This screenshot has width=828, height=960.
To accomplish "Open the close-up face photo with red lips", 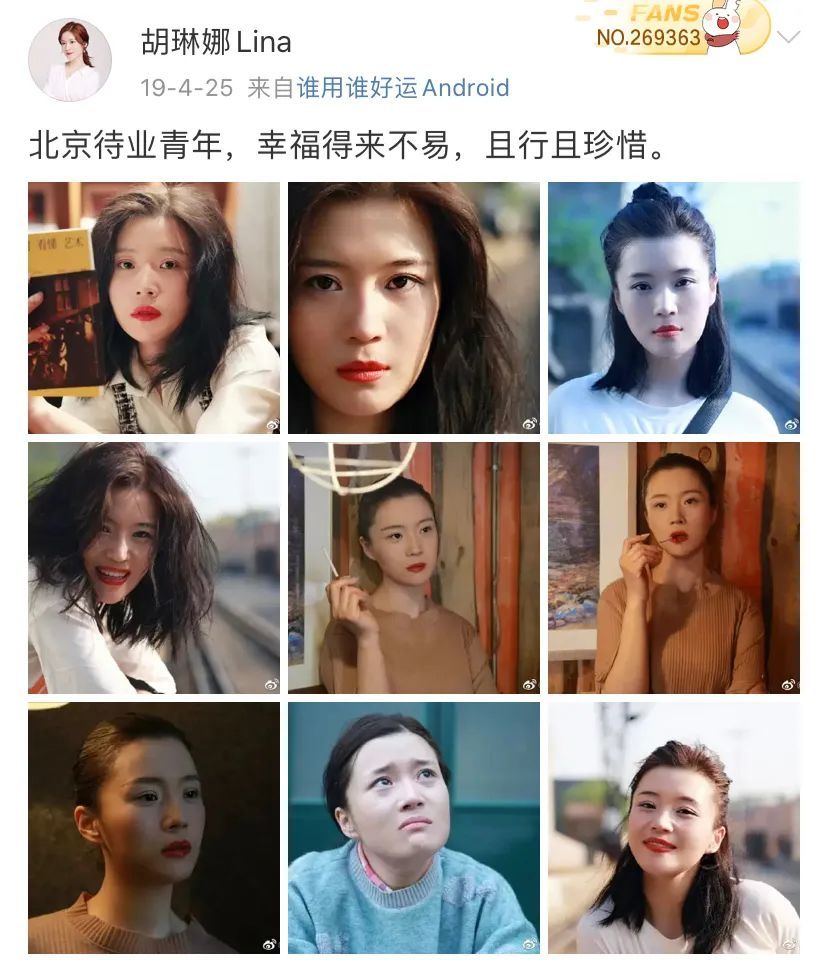I will (413, 308).
